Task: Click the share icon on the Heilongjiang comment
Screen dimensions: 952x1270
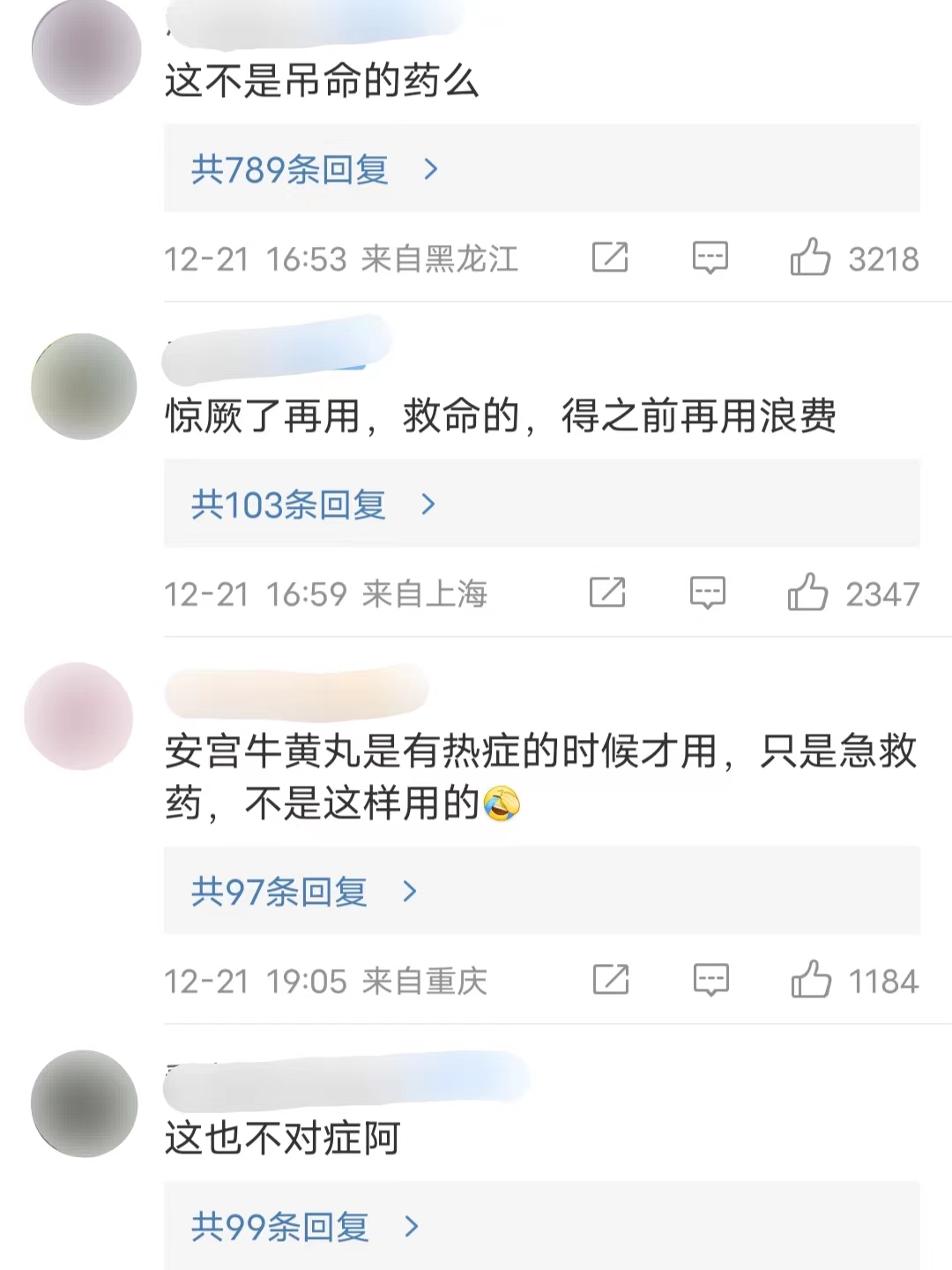Action: tap(608, 258)
